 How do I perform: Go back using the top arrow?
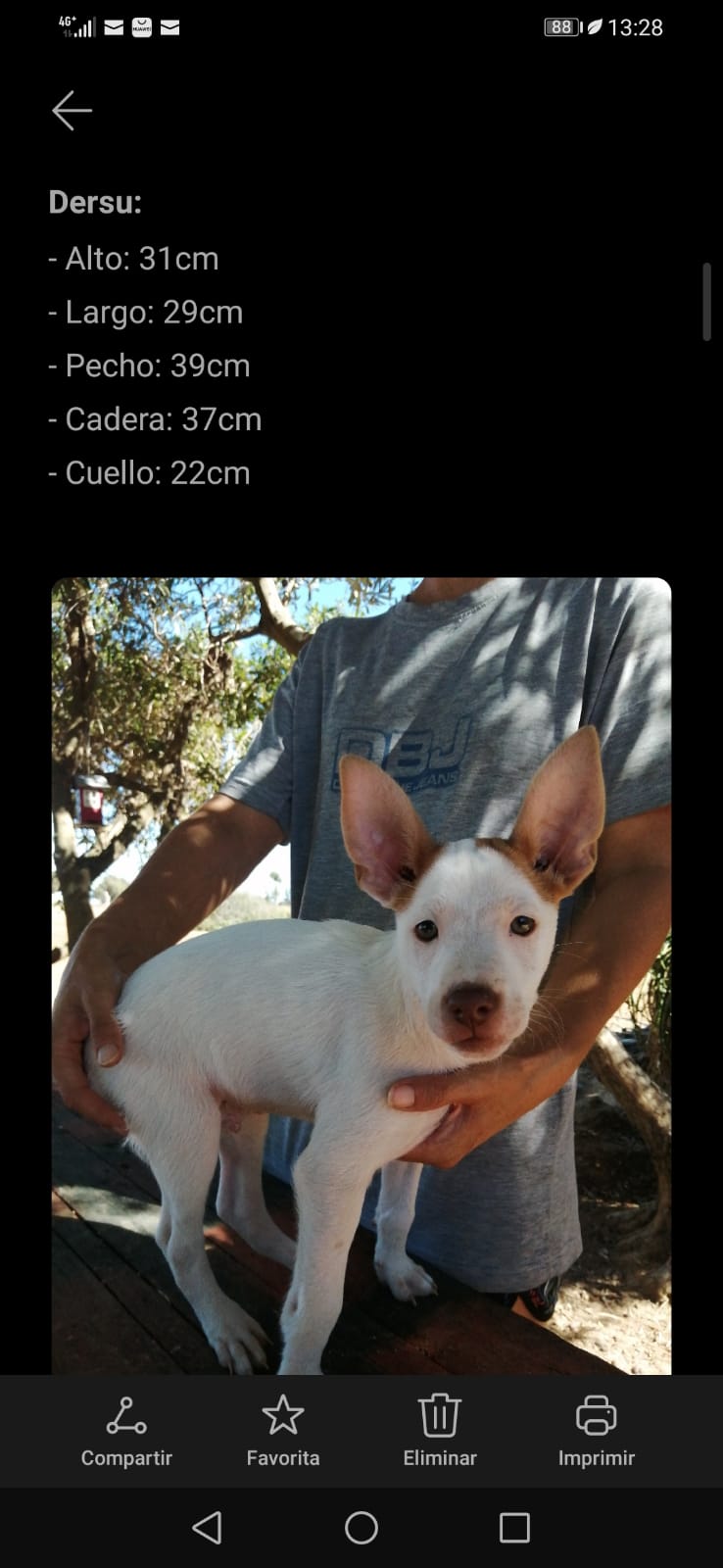(72, 111)
